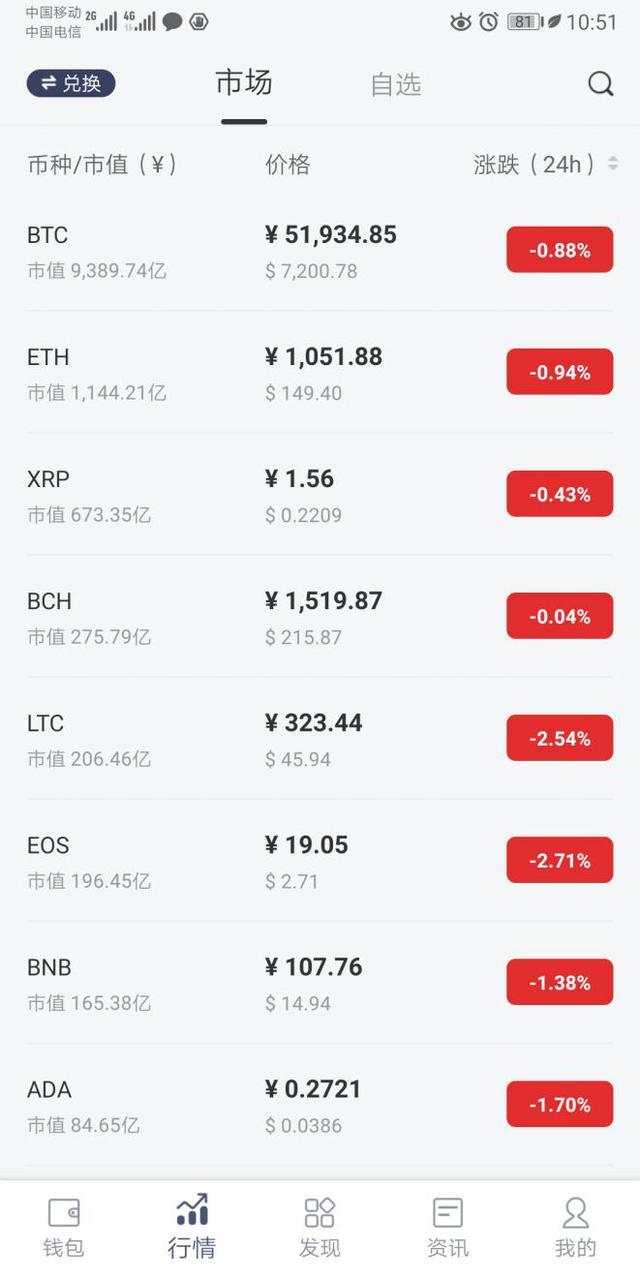Switch to the 行情 tab

(x=192, y=1228)
